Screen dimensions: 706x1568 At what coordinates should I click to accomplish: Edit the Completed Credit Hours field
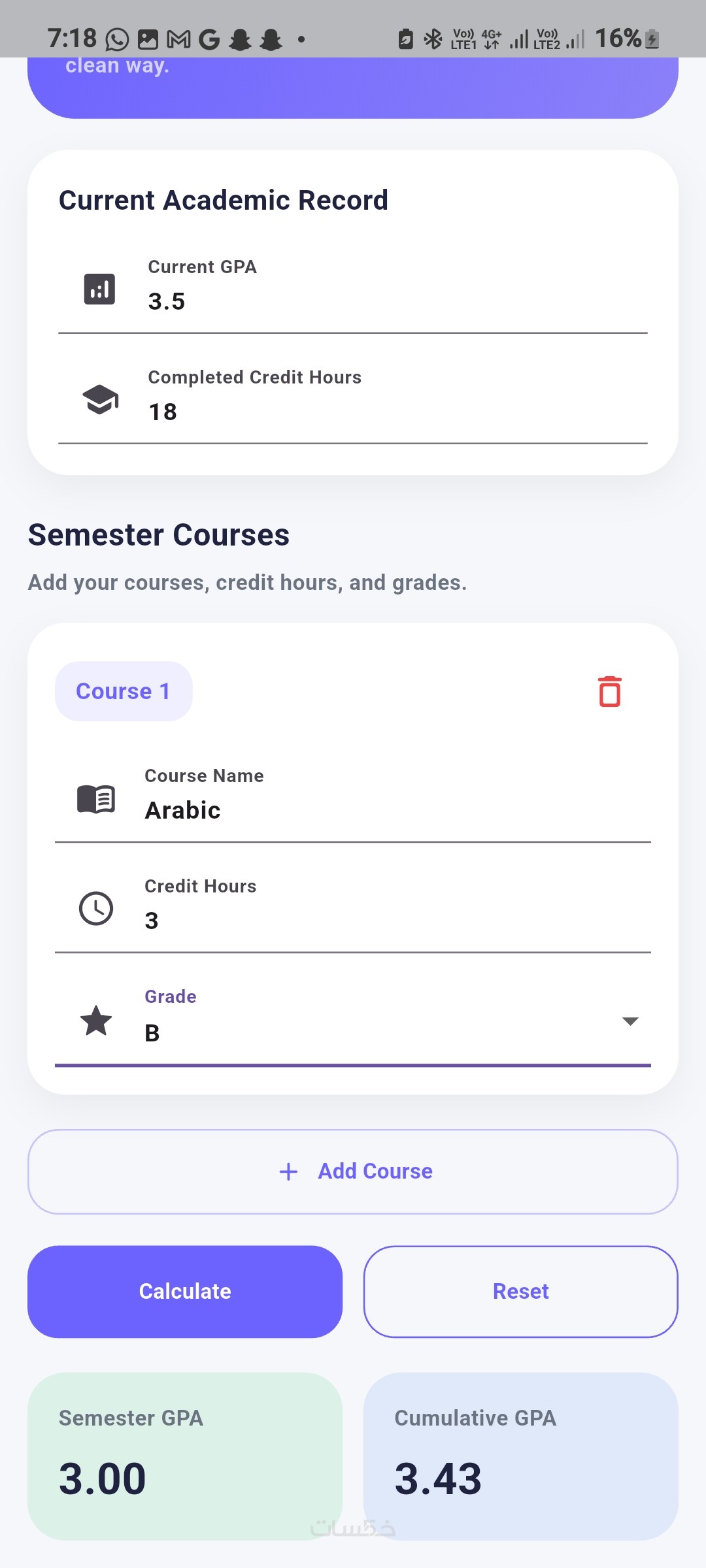[x=392, y=412]
